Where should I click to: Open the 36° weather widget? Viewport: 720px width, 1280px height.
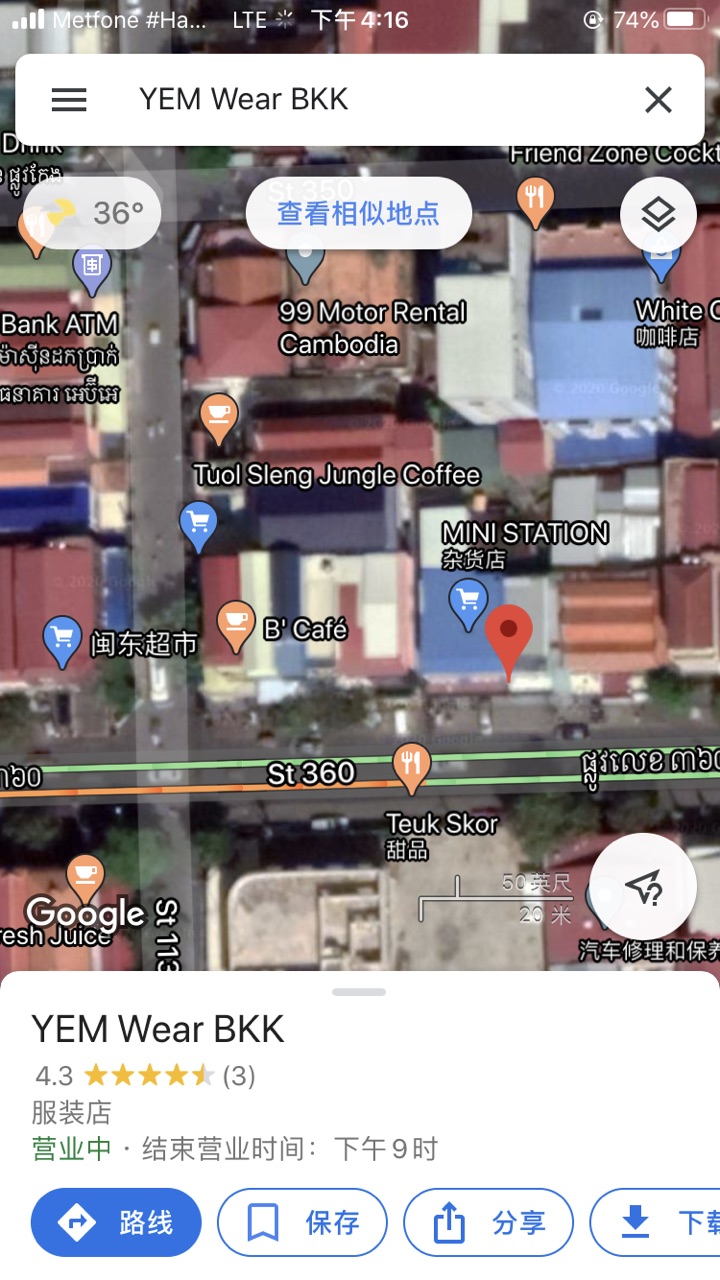point(97,213)
